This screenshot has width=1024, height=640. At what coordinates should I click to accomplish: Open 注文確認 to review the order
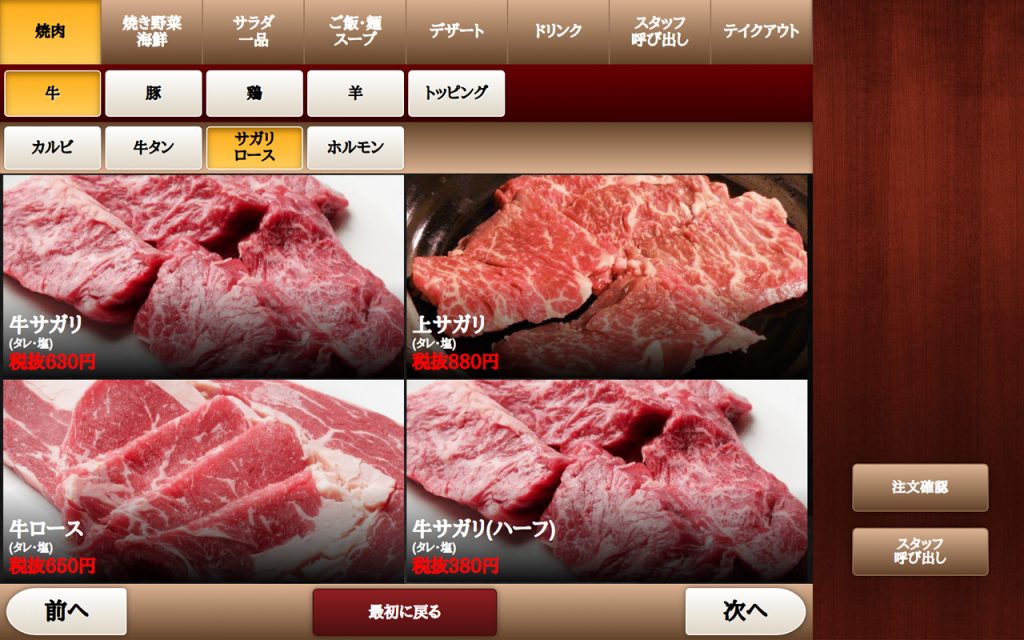pyautogui.click(x=919, y=487)
